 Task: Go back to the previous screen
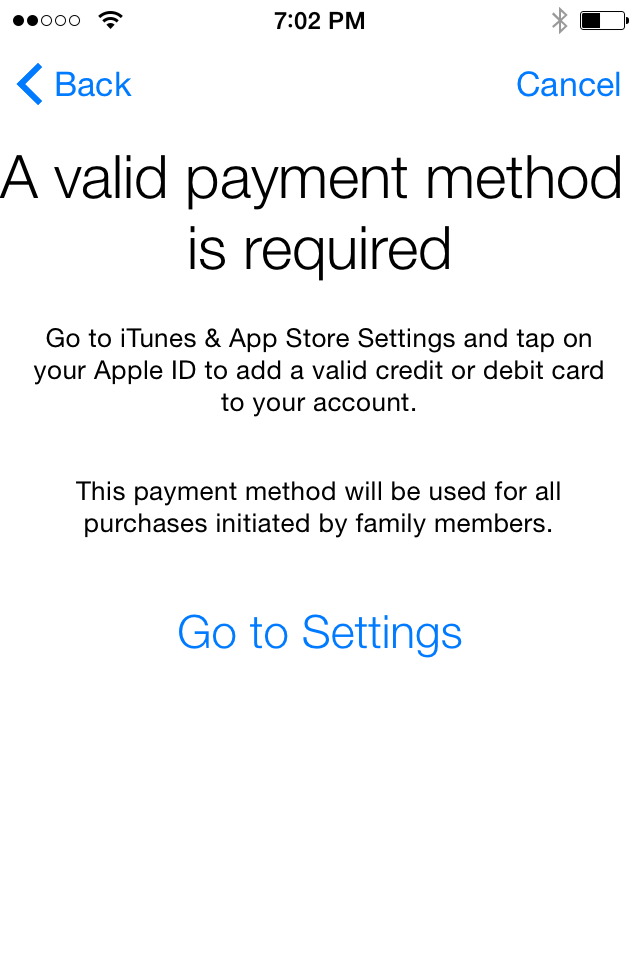pos(74,85)
